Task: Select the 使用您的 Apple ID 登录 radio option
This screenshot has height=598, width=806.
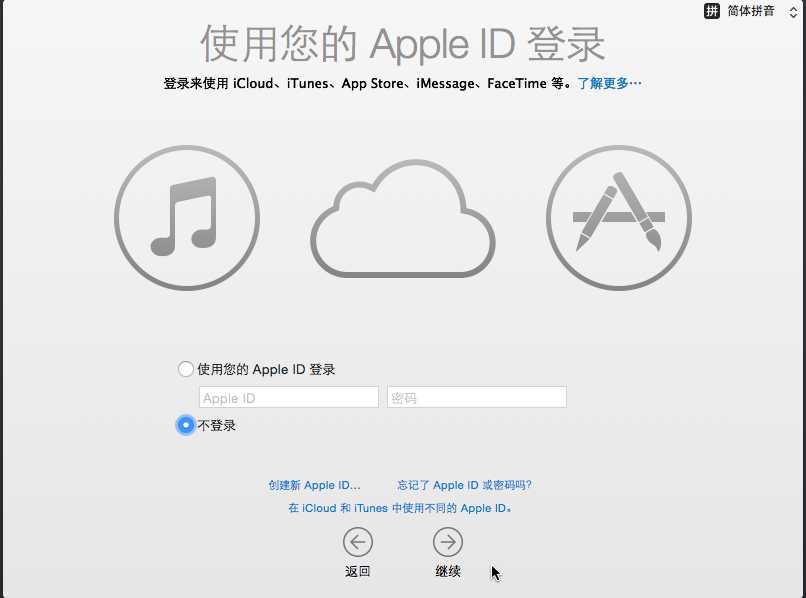Action: 186,369
